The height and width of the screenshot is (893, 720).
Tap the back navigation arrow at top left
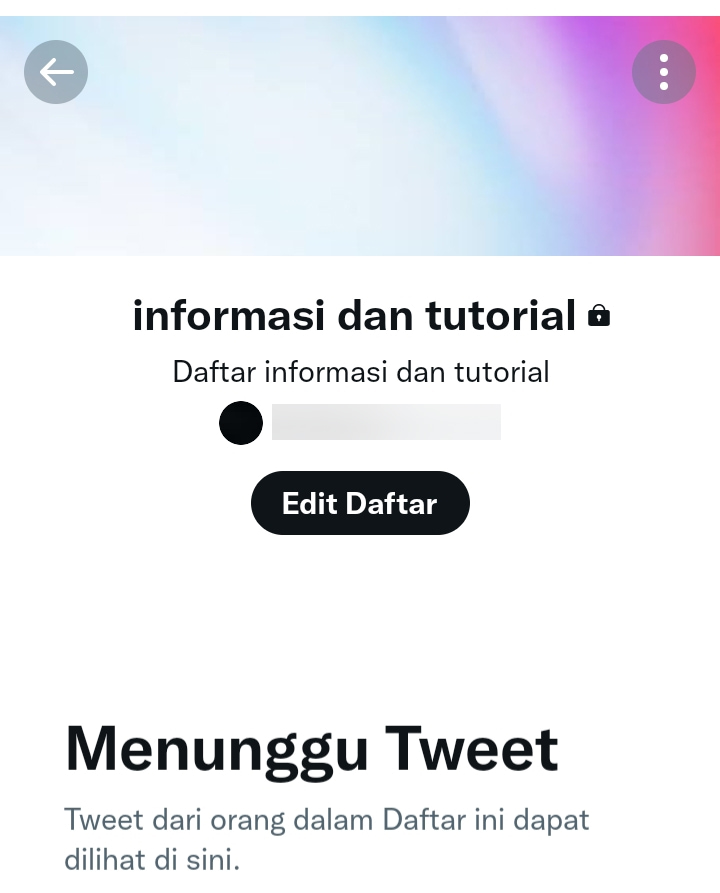tap(56, 72)
